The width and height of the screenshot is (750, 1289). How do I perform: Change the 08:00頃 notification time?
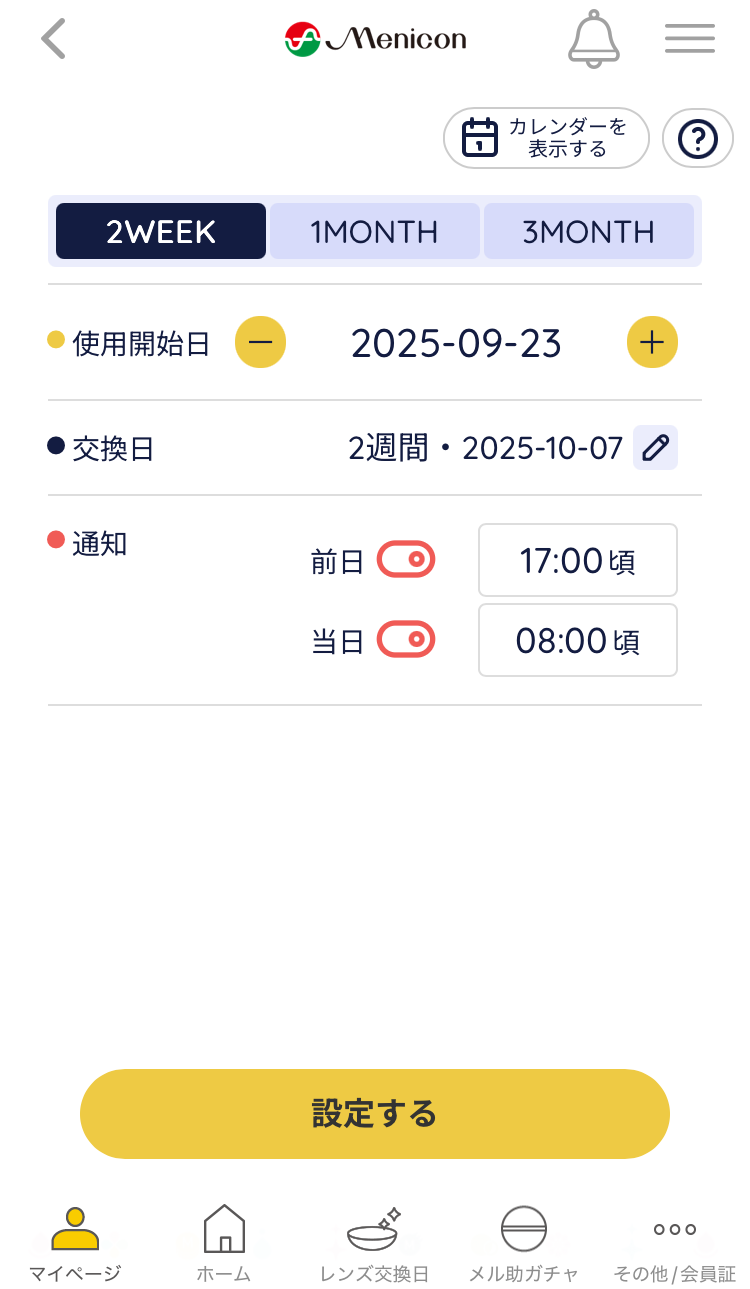pos(578,640)
